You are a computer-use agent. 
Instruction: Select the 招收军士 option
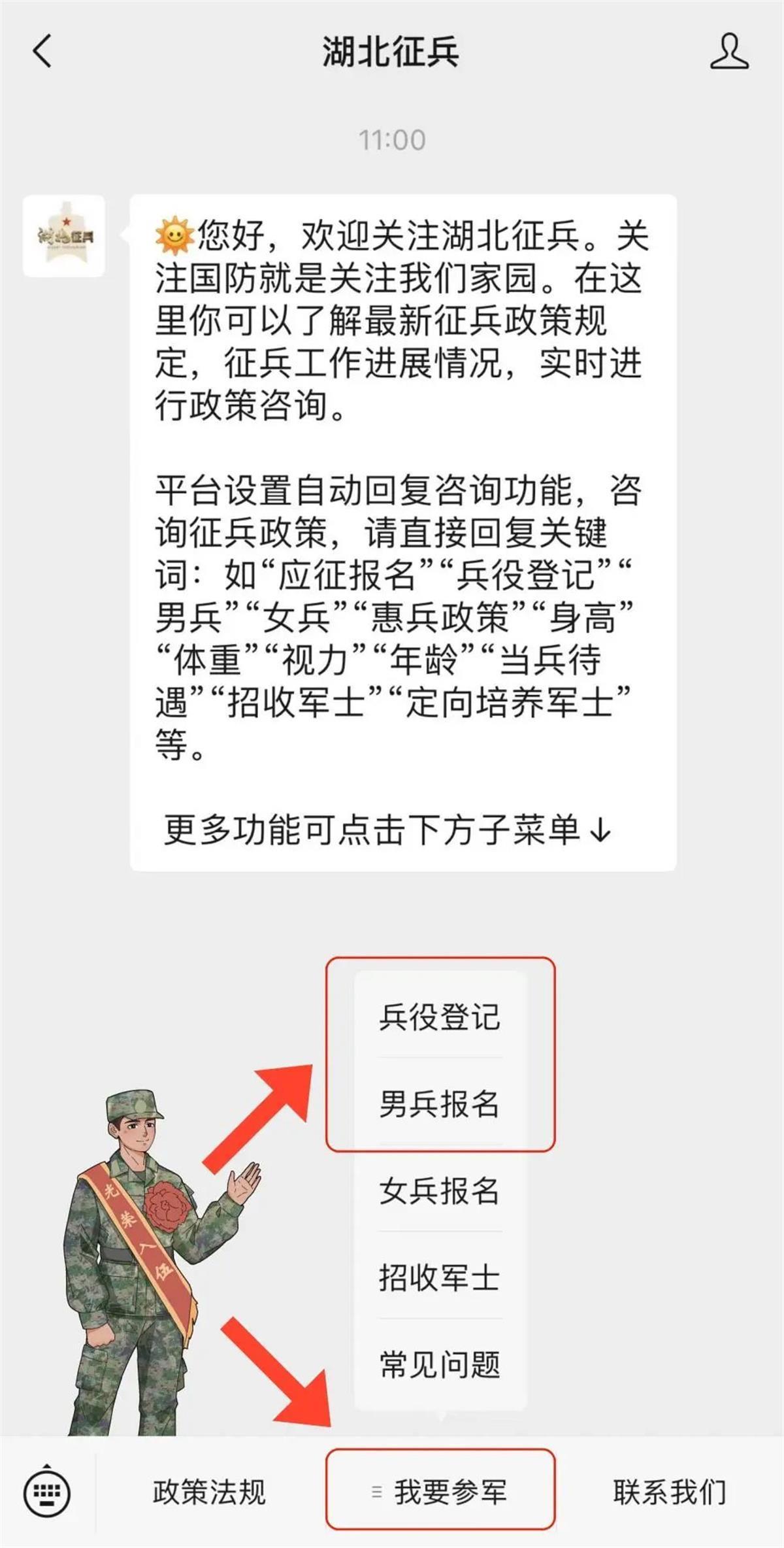[x=440, y=1277]
